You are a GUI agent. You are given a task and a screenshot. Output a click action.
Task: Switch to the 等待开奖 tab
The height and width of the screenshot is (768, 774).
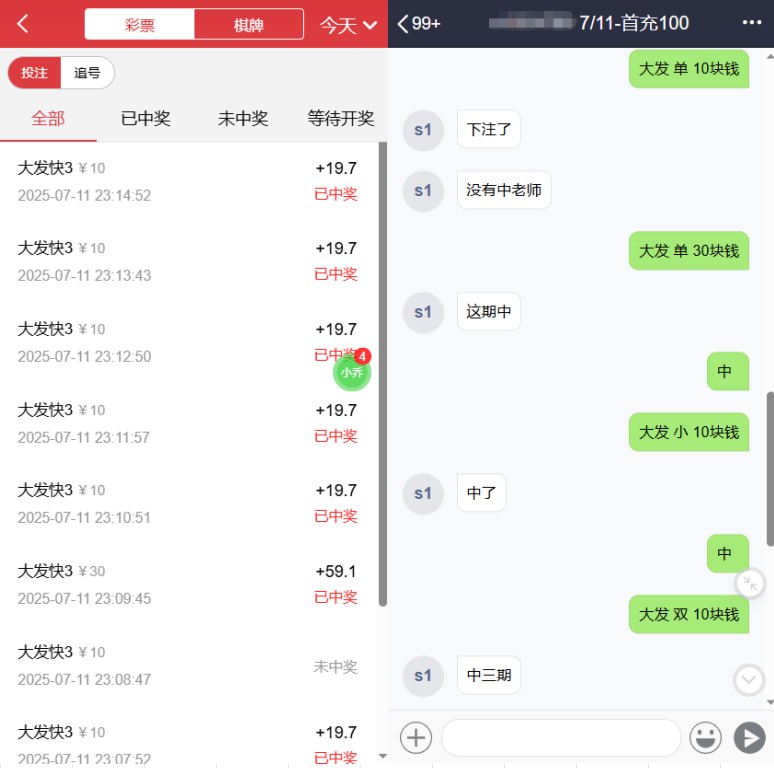pyautogui.click(x=340, y=118)
